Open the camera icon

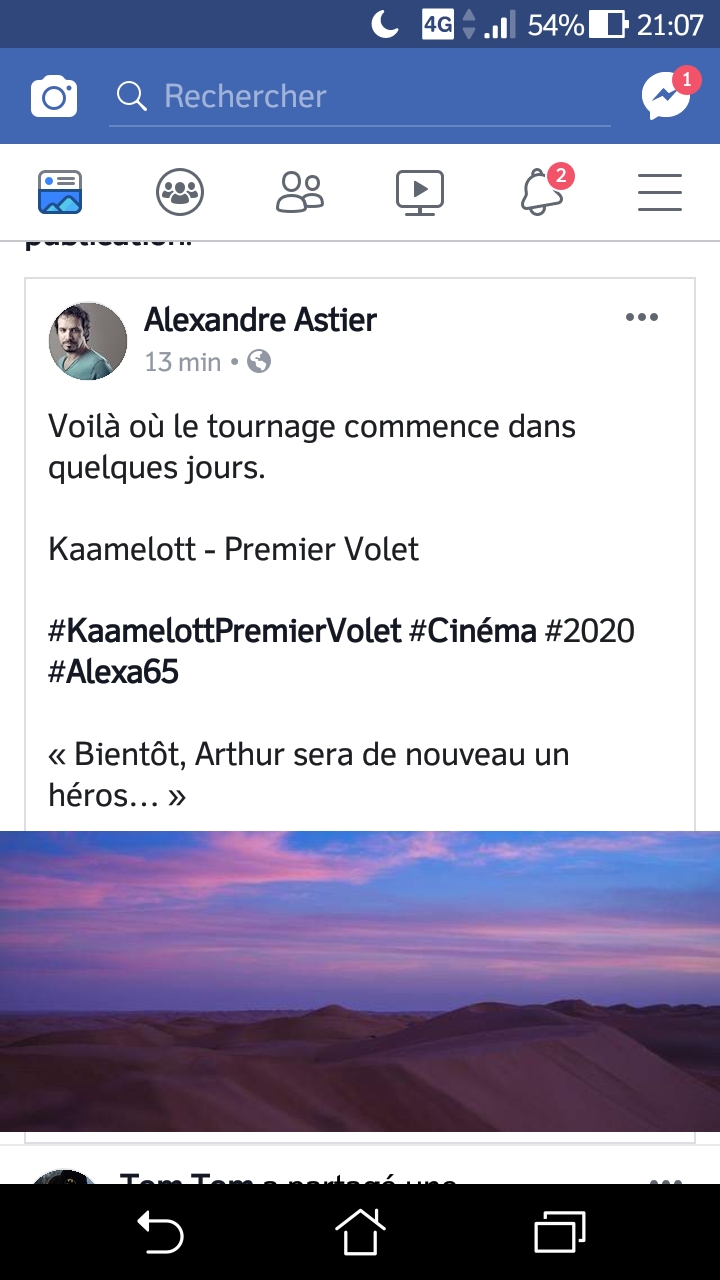pyautogui.click(x=54, y=97)
